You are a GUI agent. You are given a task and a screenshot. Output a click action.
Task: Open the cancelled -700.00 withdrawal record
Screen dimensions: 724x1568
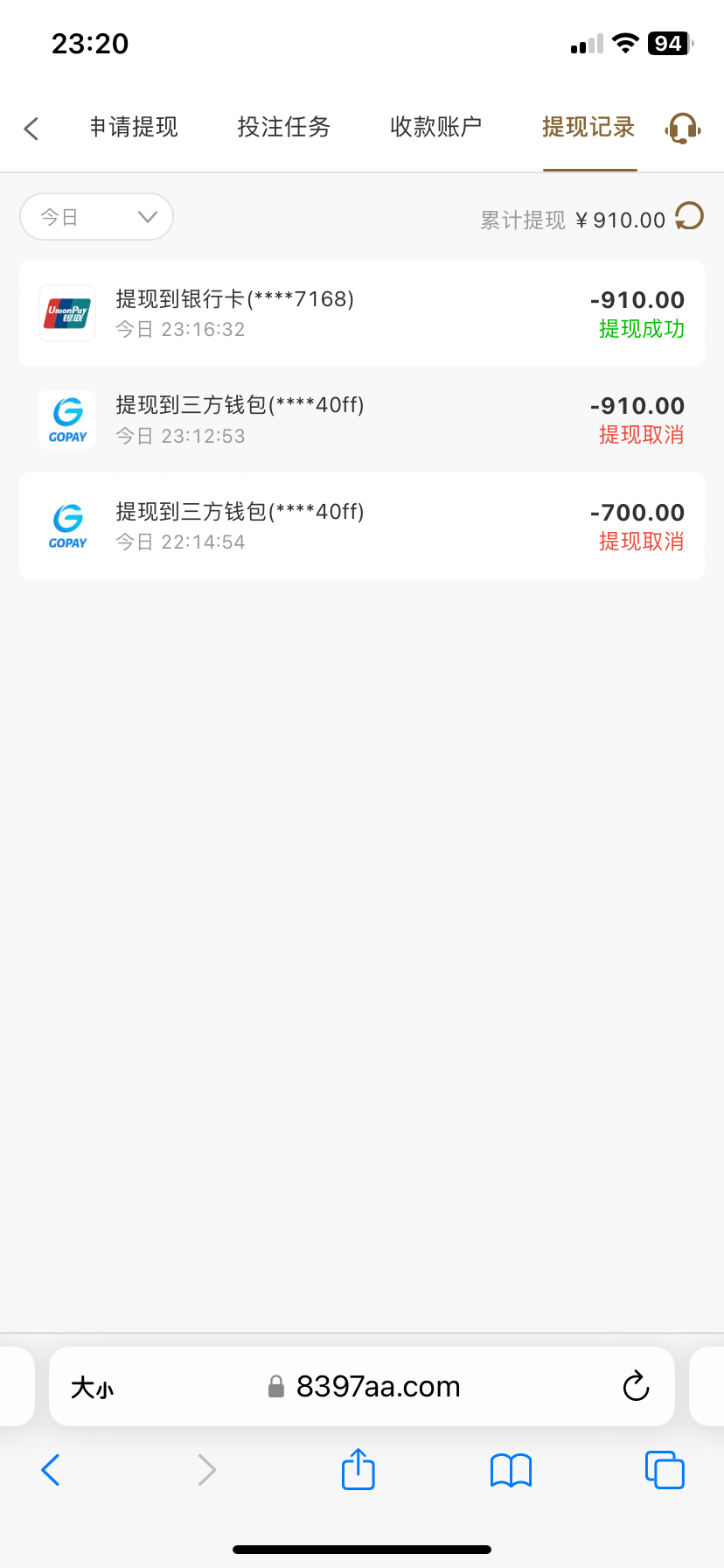coord(361,526)
